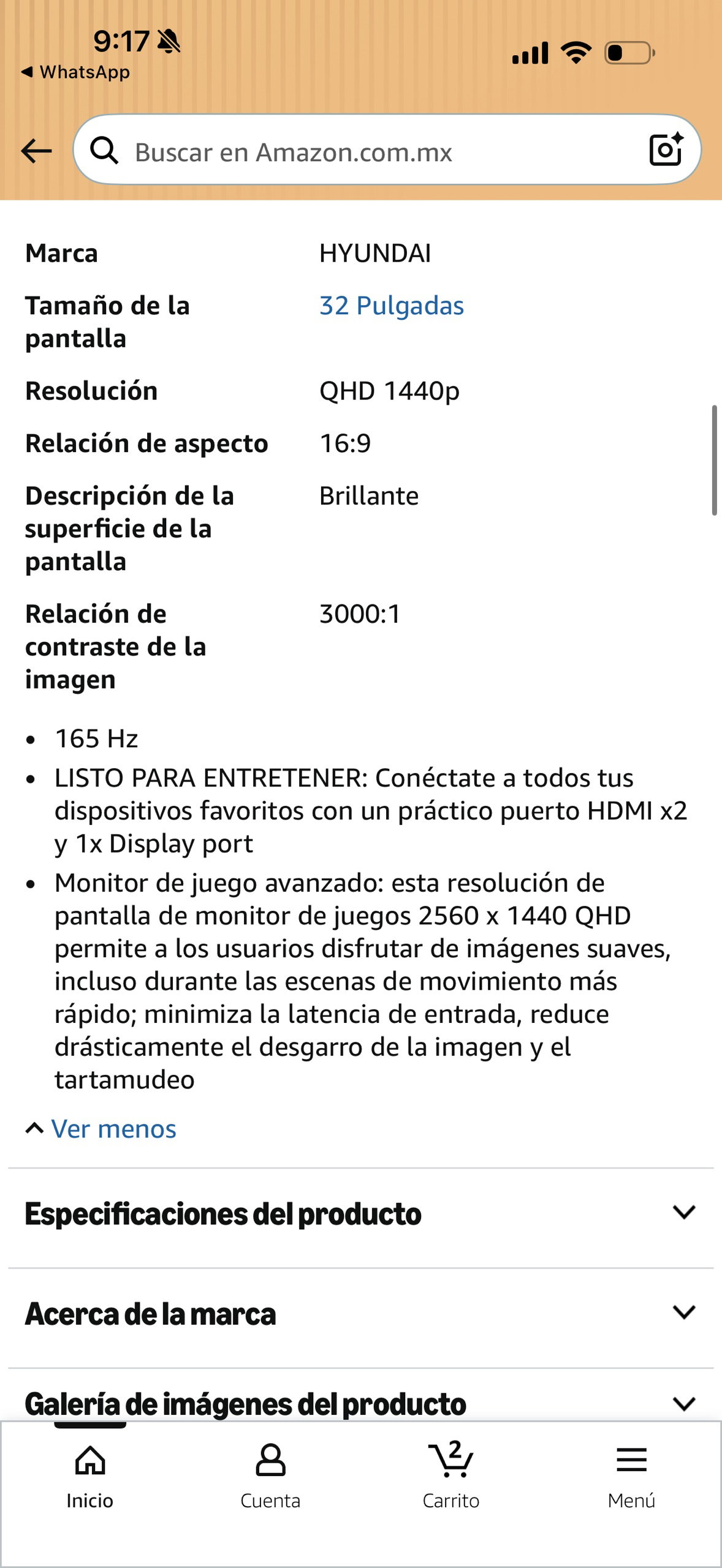The image size is (722, 1568).
Task: Return to WhatsApp via status bar link
Action: [x=76, y=72]
